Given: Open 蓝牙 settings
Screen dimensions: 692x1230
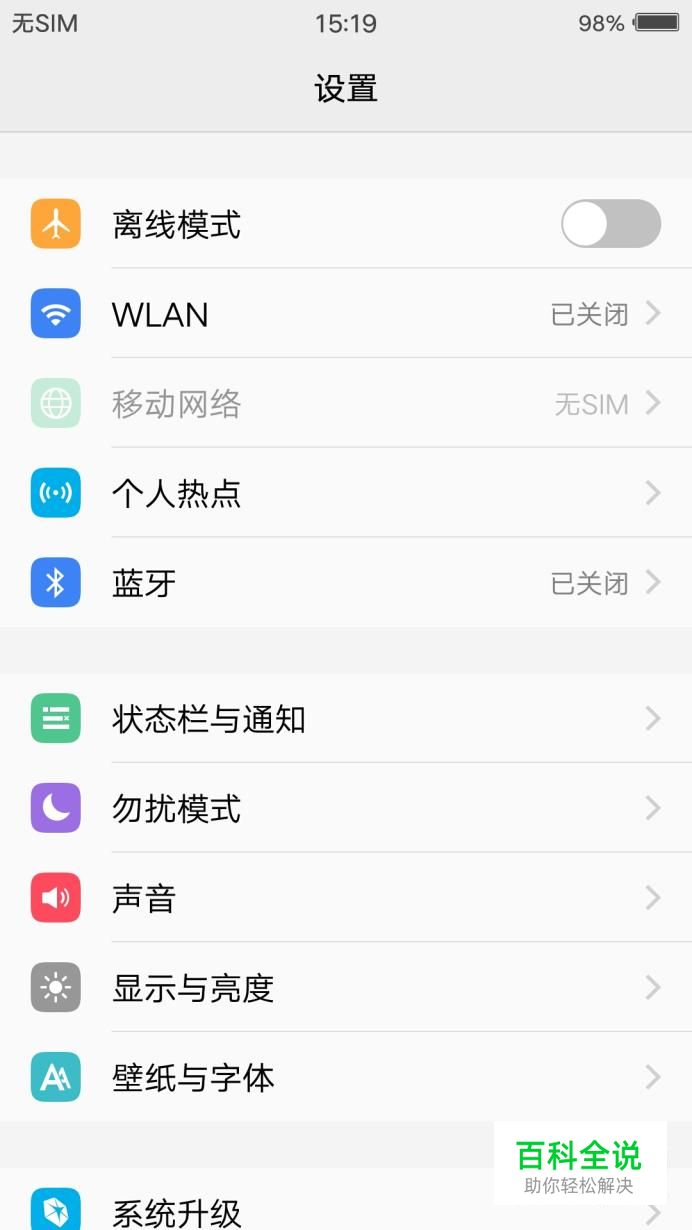Looking at the screenshot, I should pos(345,583).
